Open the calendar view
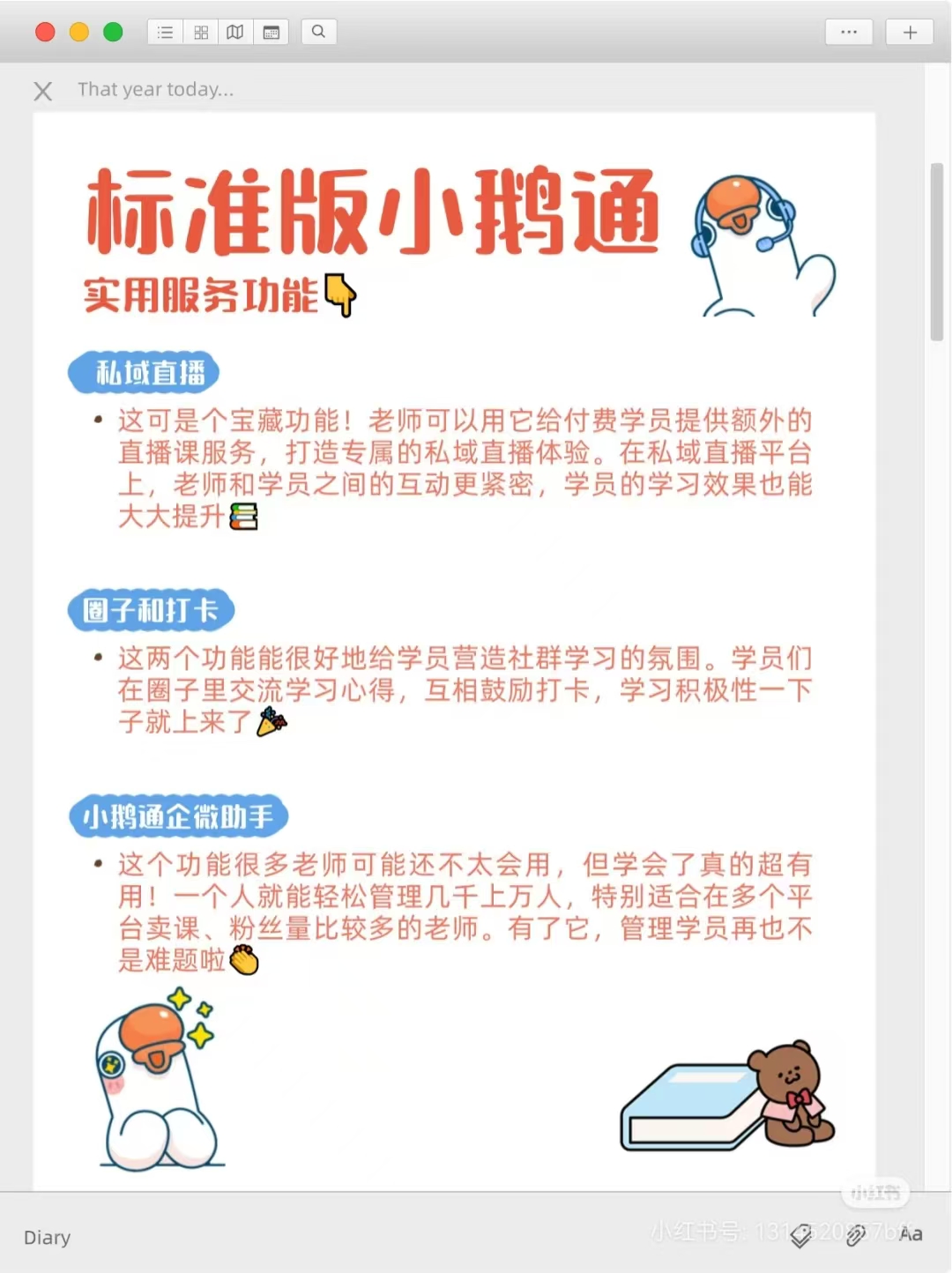This screenshot has width=952, height=1273. tap(271, 32)
